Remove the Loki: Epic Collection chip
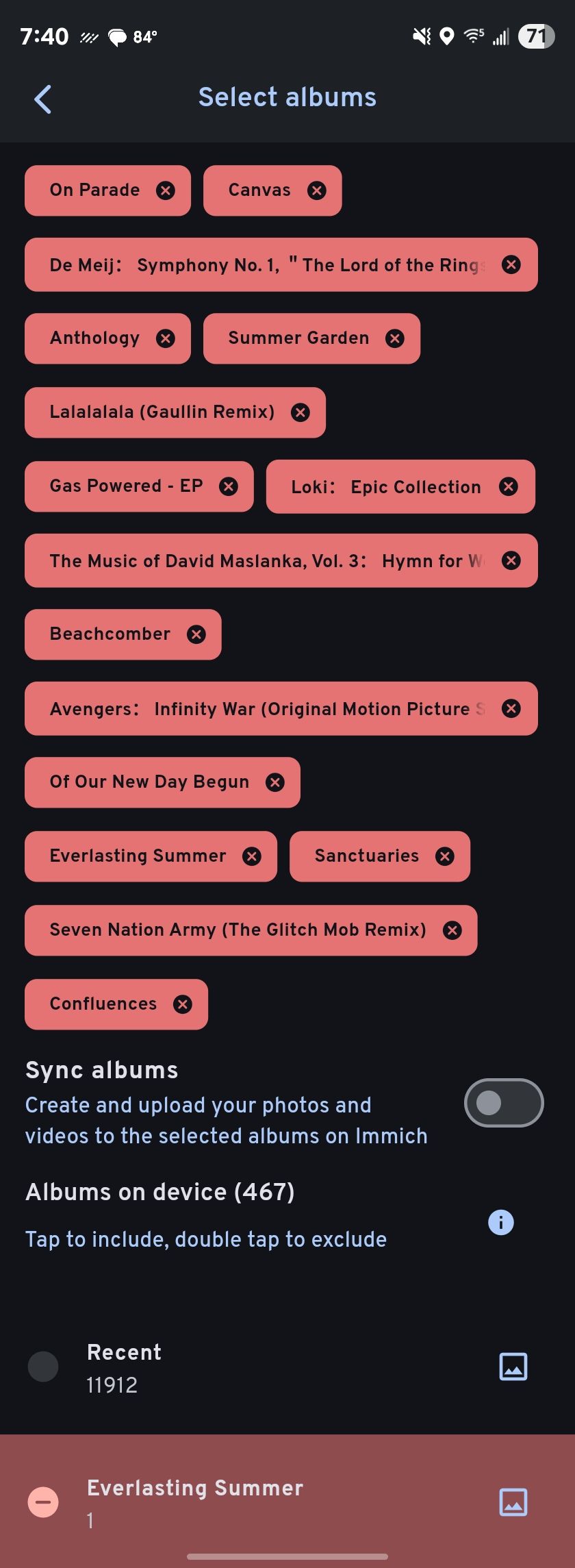 click(508, 486)
